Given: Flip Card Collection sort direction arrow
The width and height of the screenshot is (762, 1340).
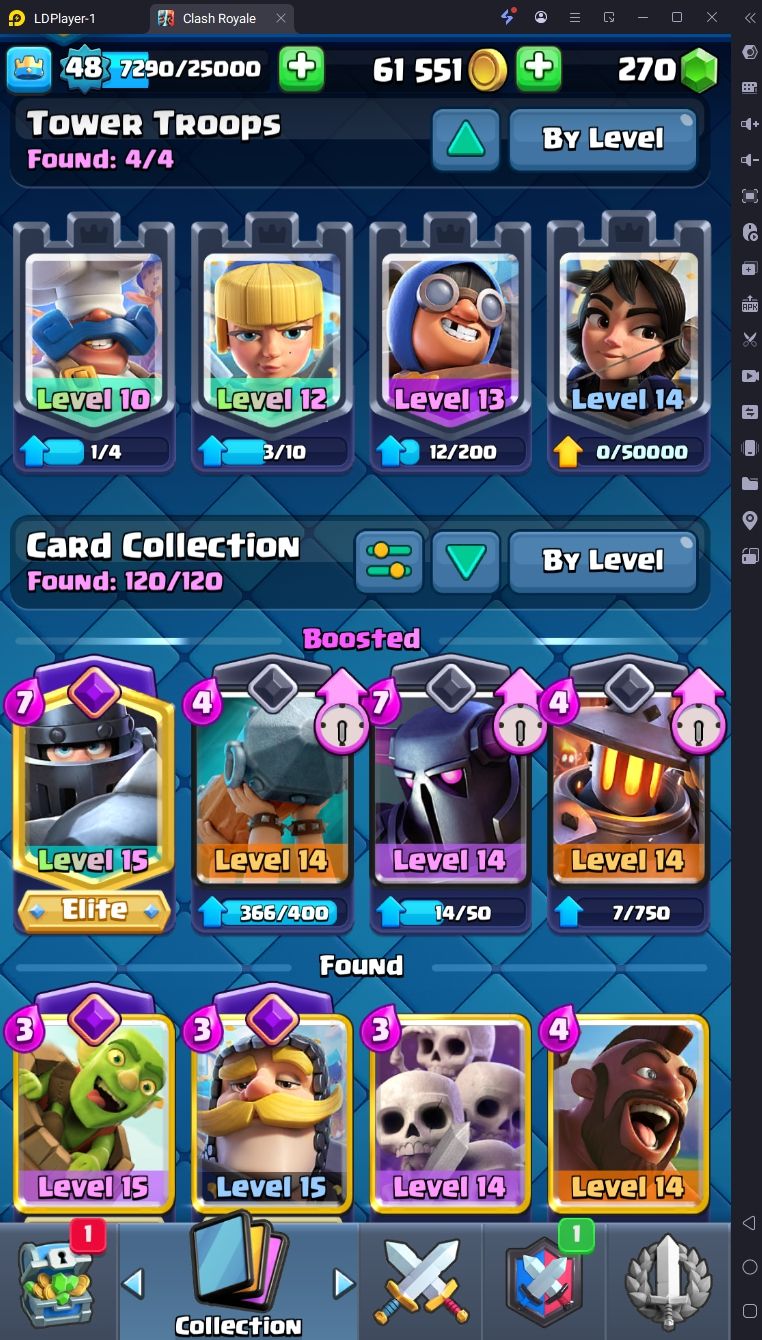Looking at the screenshot, I should point(466,561).
